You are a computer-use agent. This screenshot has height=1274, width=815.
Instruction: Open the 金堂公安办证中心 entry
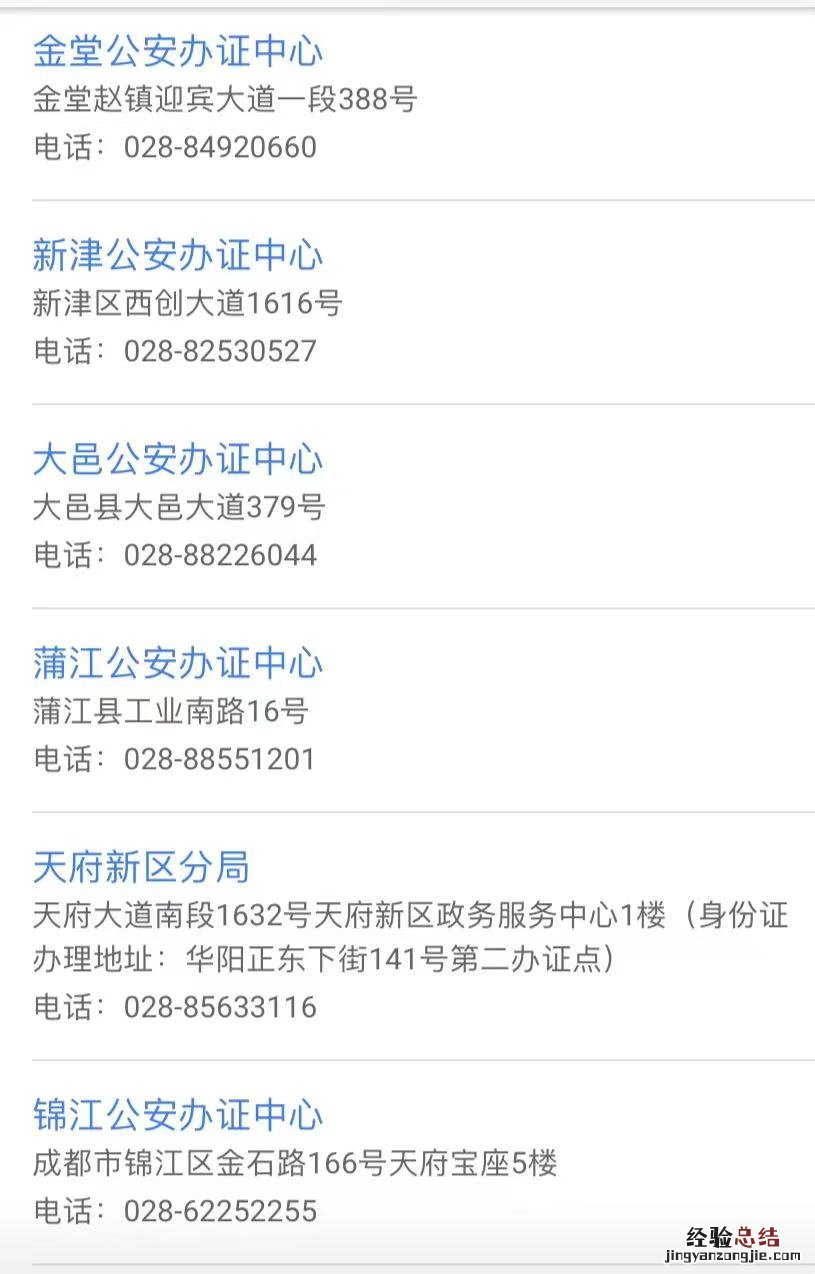[x=178, y=51]
